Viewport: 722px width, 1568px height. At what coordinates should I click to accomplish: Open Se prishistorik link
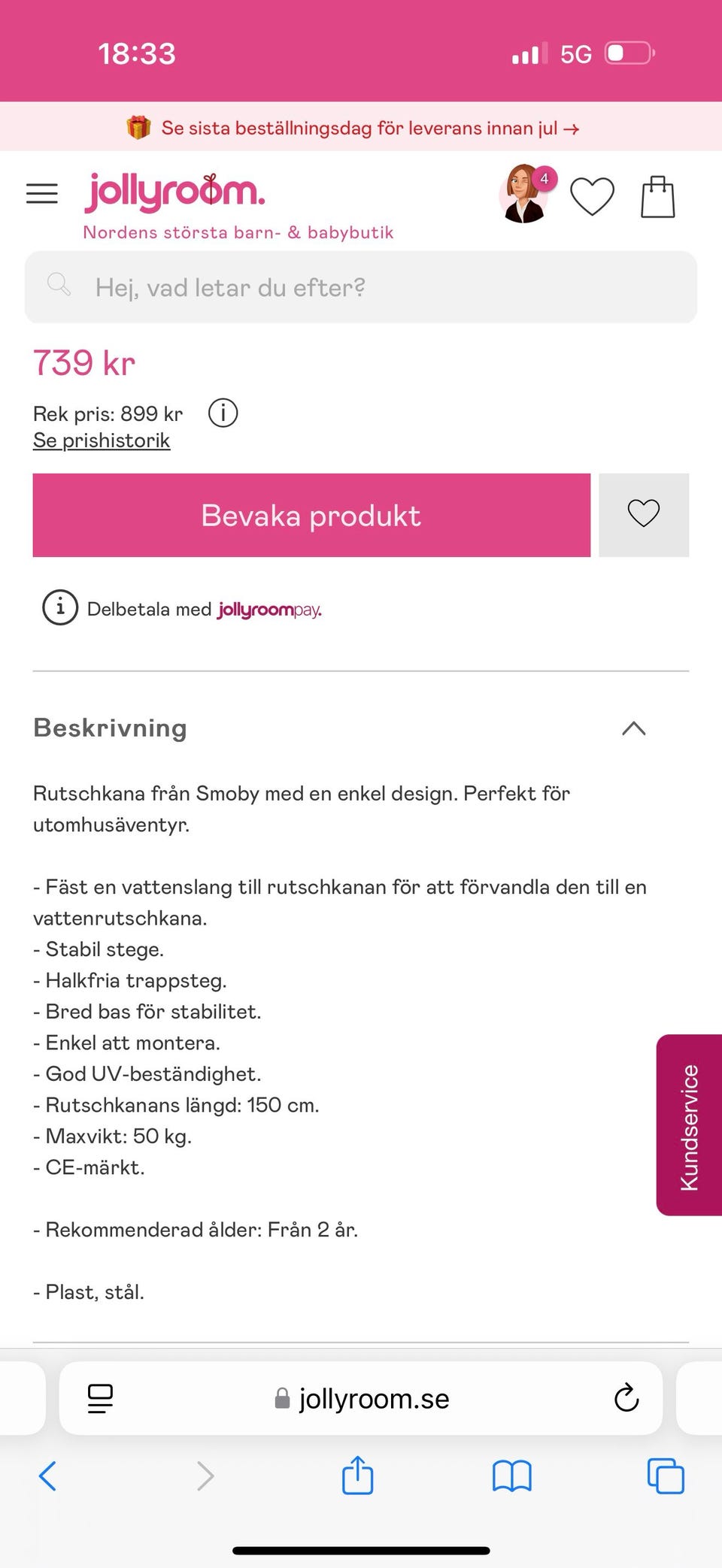coord(101,440)
